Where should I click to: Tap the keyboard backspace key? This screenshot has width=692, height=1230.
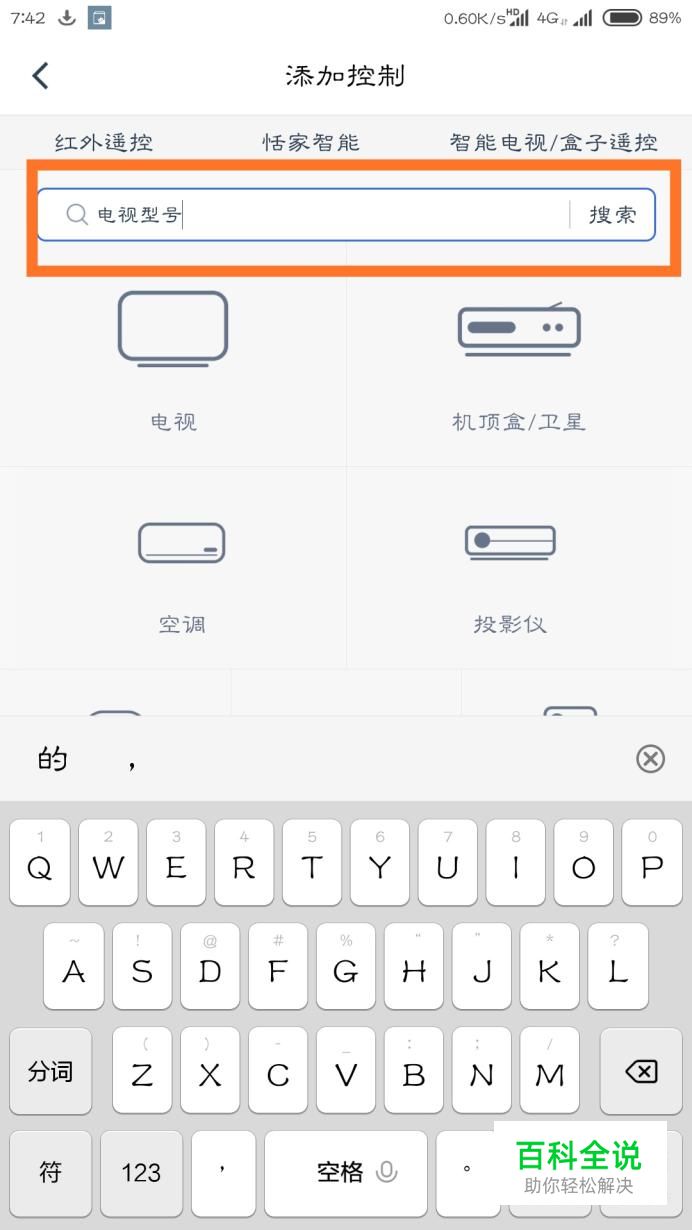click(641, 1072)
